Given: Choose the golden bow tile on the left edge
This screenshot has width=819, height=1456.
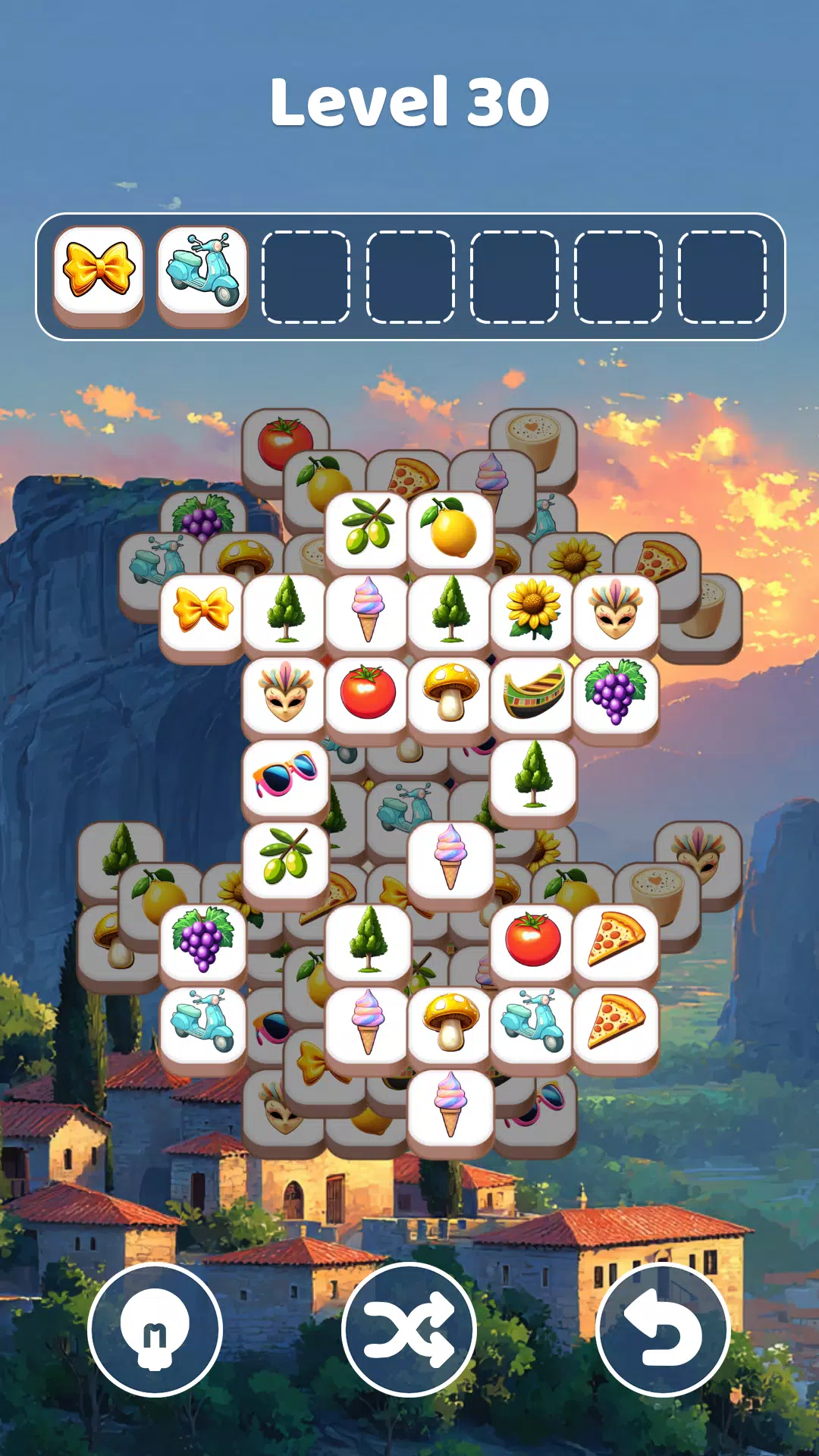Looking at the screenshot, I should click(203, 609).
